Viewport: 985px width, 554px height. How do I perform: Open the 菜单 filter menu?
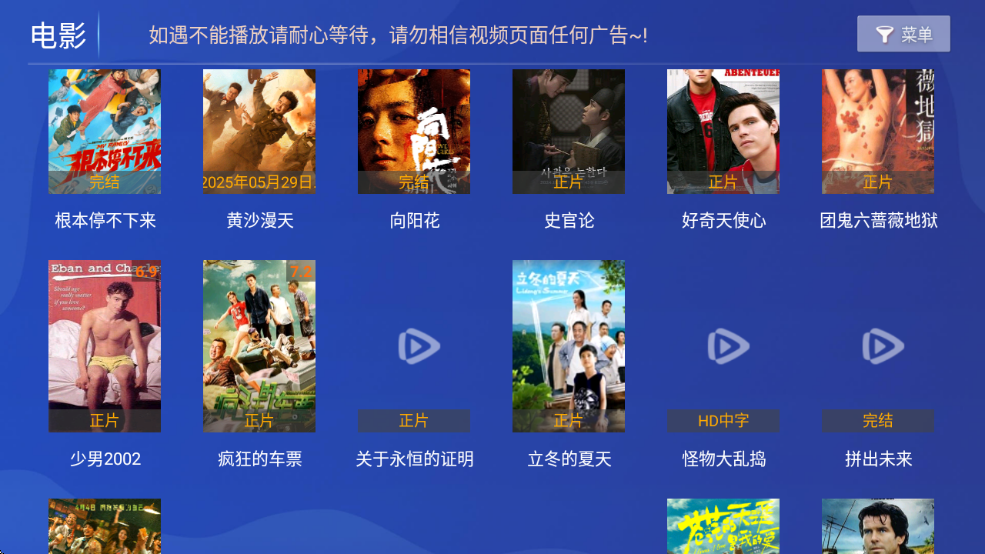903,35
